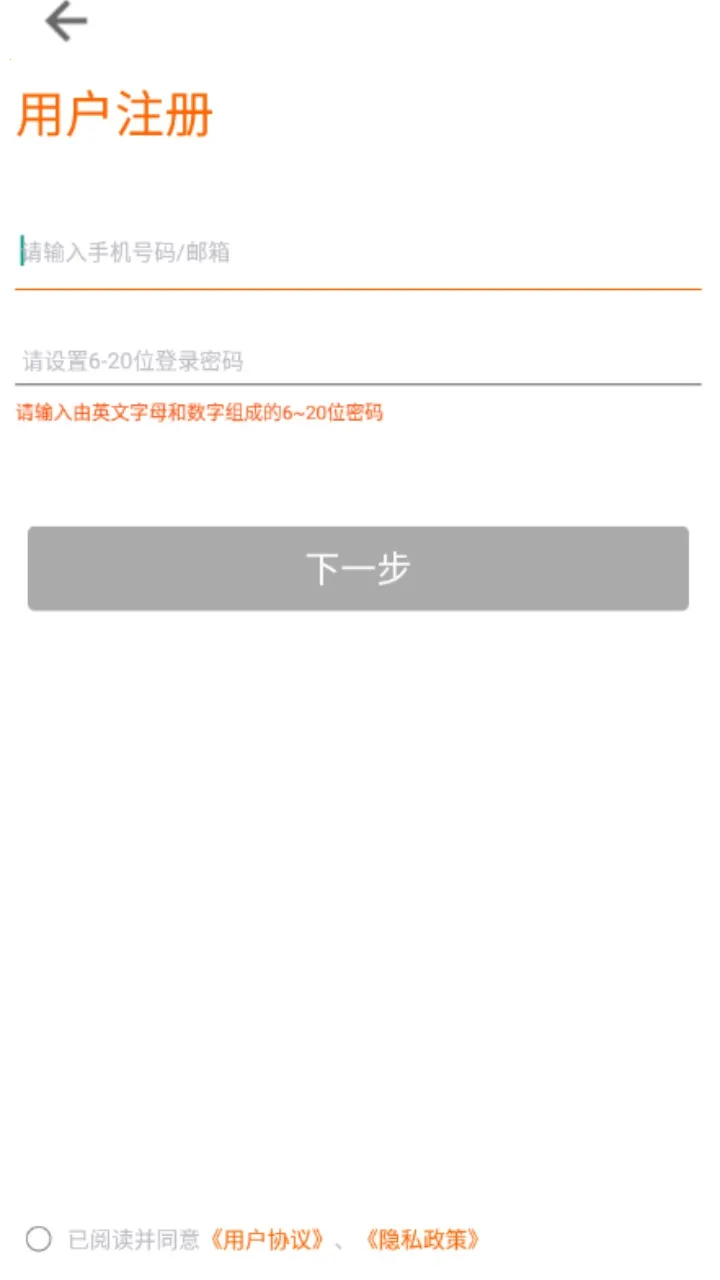
Task: Focus the phone number/email field
Action: 358,253
